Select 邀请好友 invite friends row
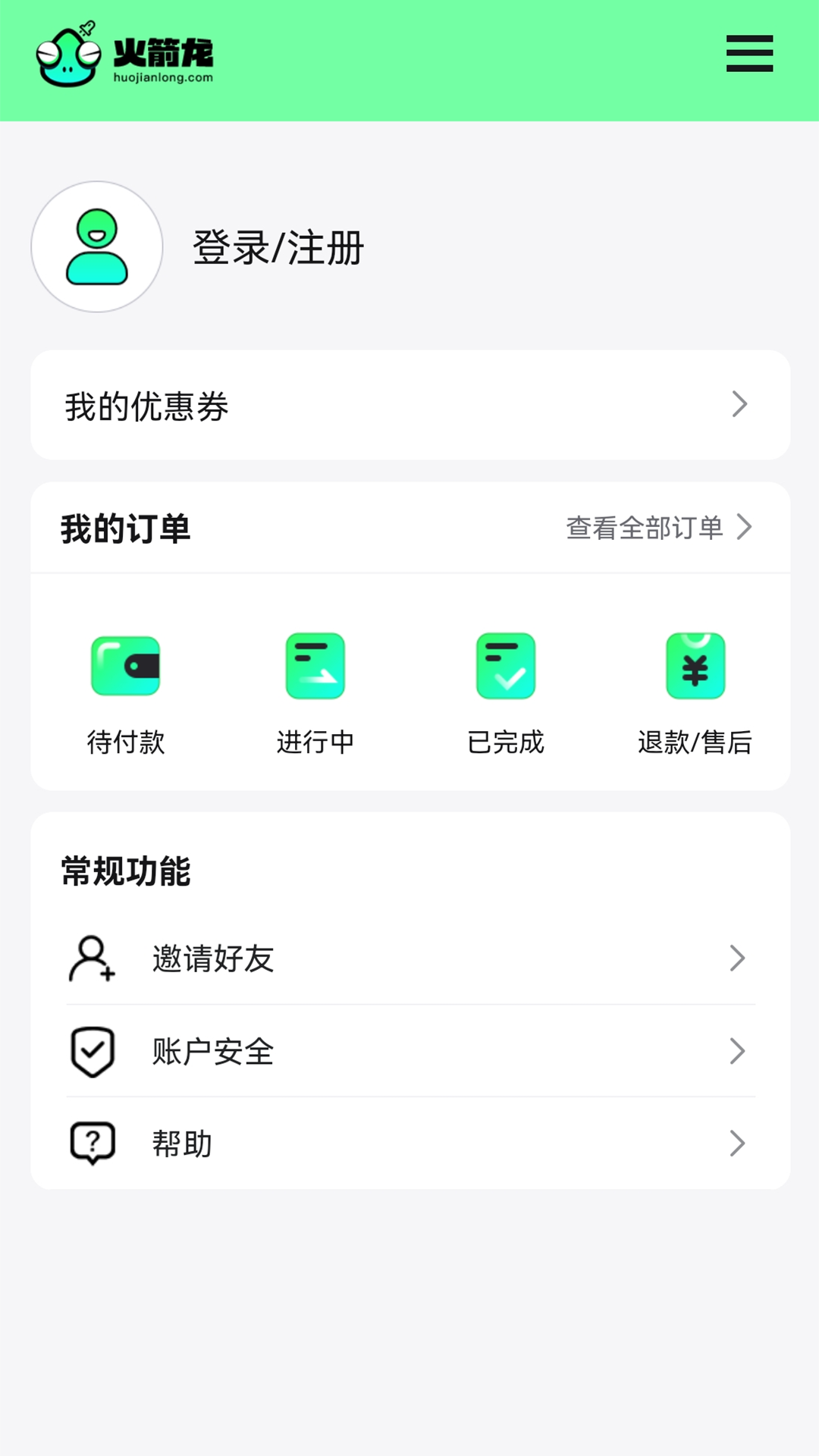 click(410, 959)
